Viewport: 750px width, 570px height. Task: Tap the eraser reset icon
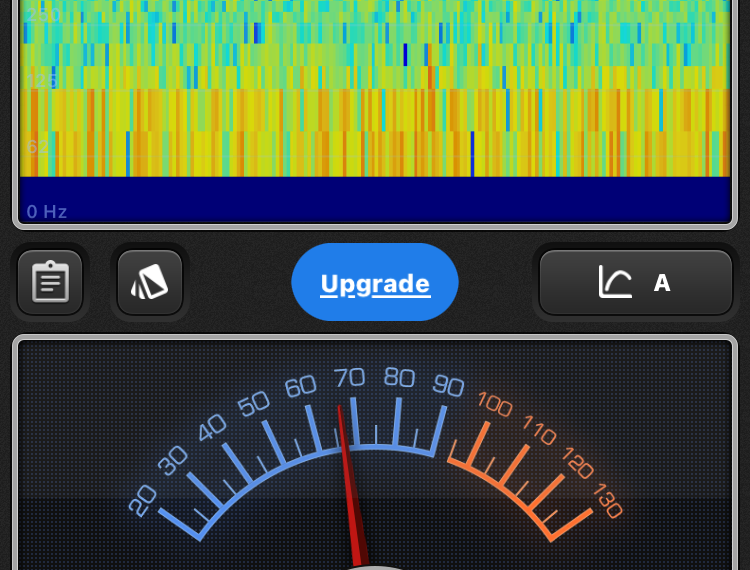coord(150,282)
